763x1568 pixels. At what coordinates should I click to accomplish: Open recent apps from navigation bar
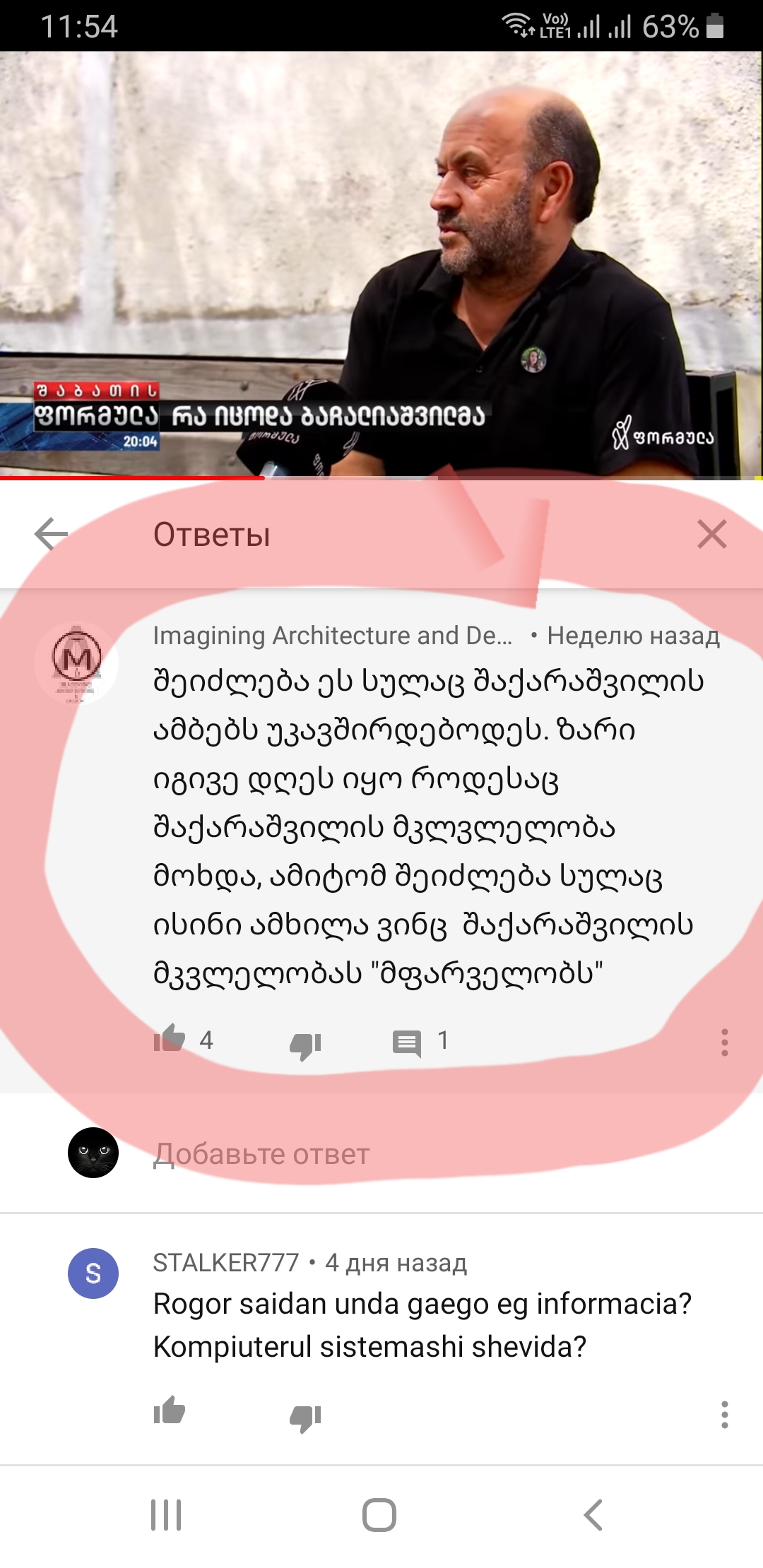[166, 1515]
